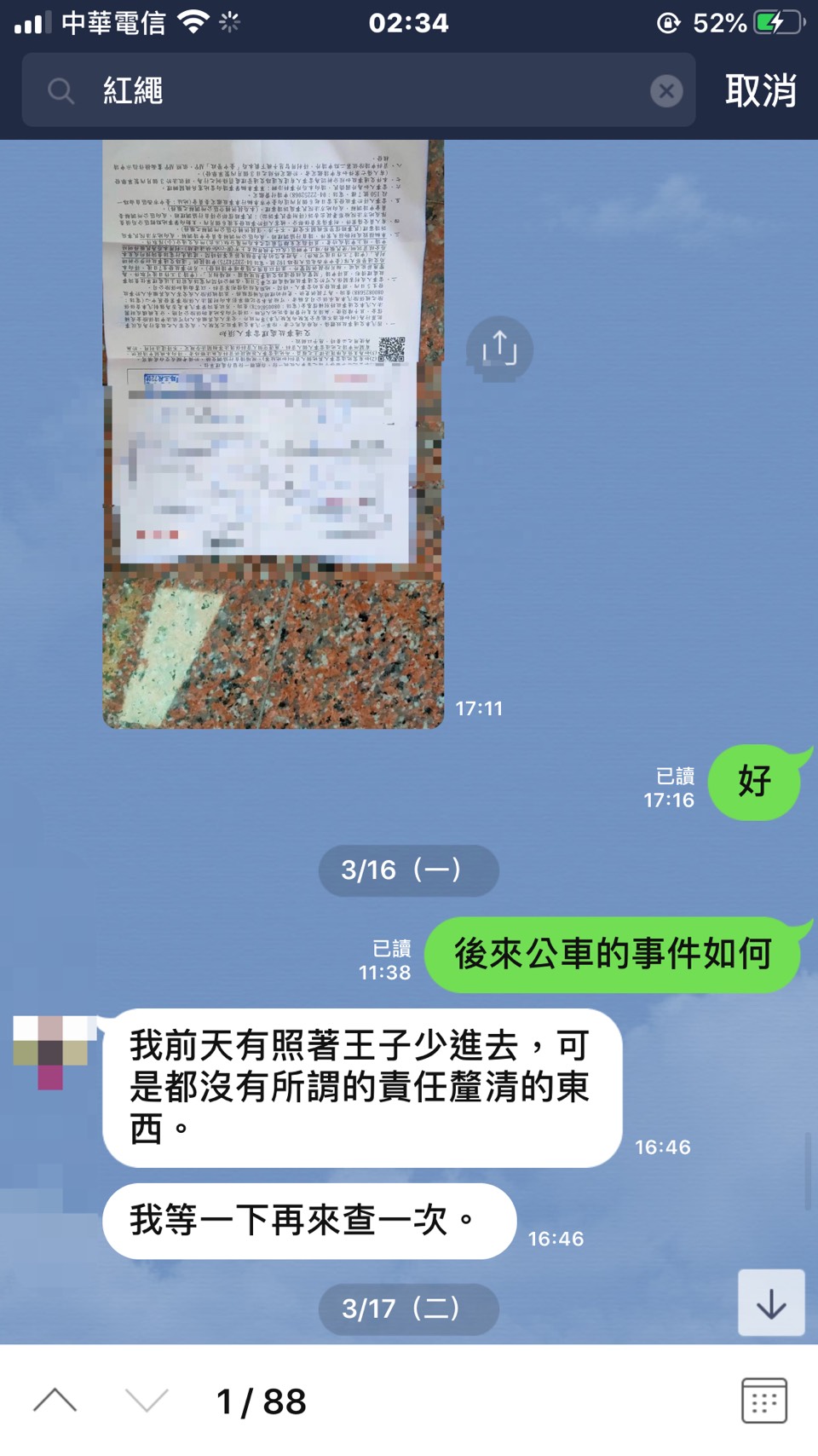
Task: Clear the search text
Action: point(666,90)
